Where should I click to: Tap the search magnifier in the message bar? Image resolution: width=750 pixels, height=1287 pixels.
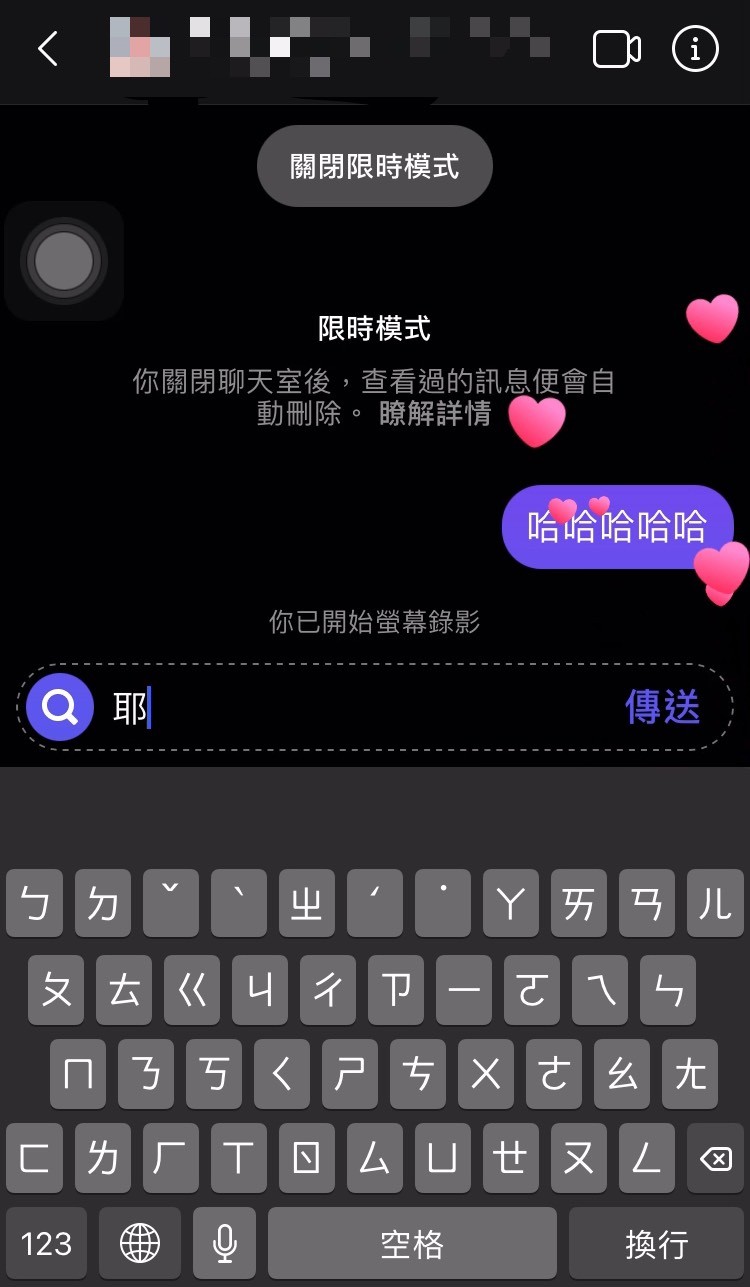pos(59,707)
